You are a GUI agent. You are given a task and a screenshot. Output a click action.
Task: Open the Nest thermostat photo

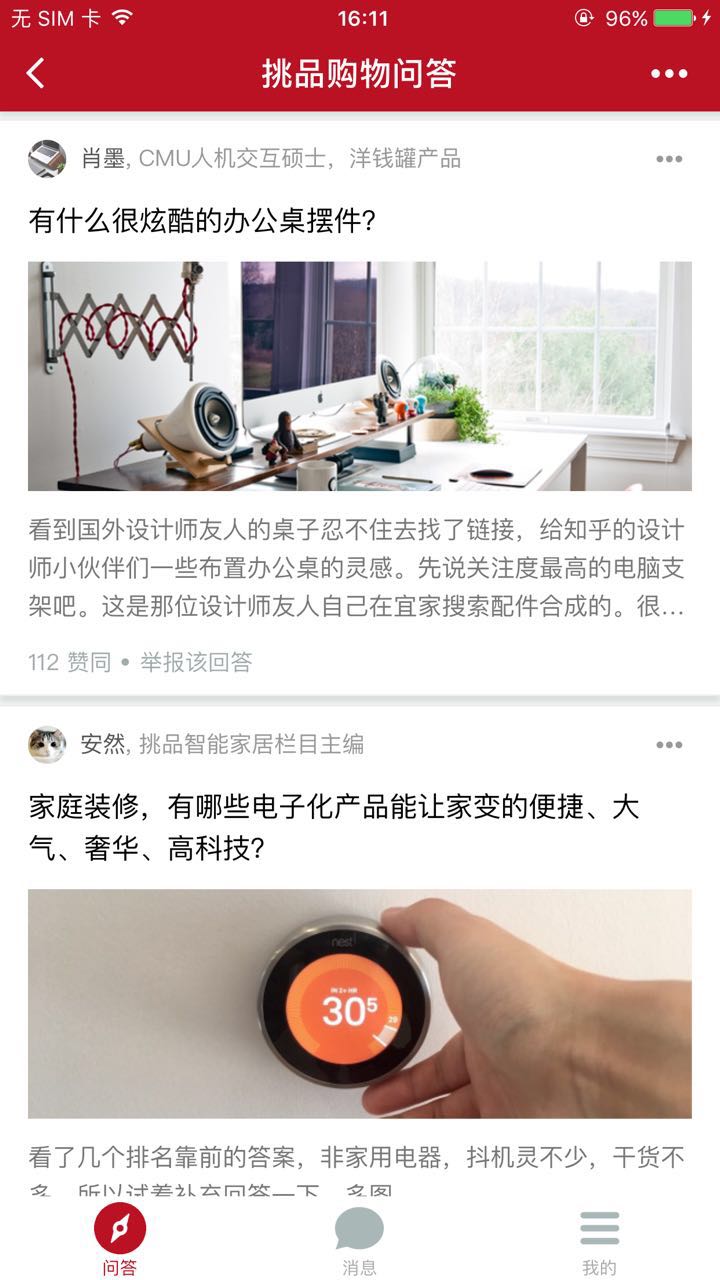(x=360, y=1003)
